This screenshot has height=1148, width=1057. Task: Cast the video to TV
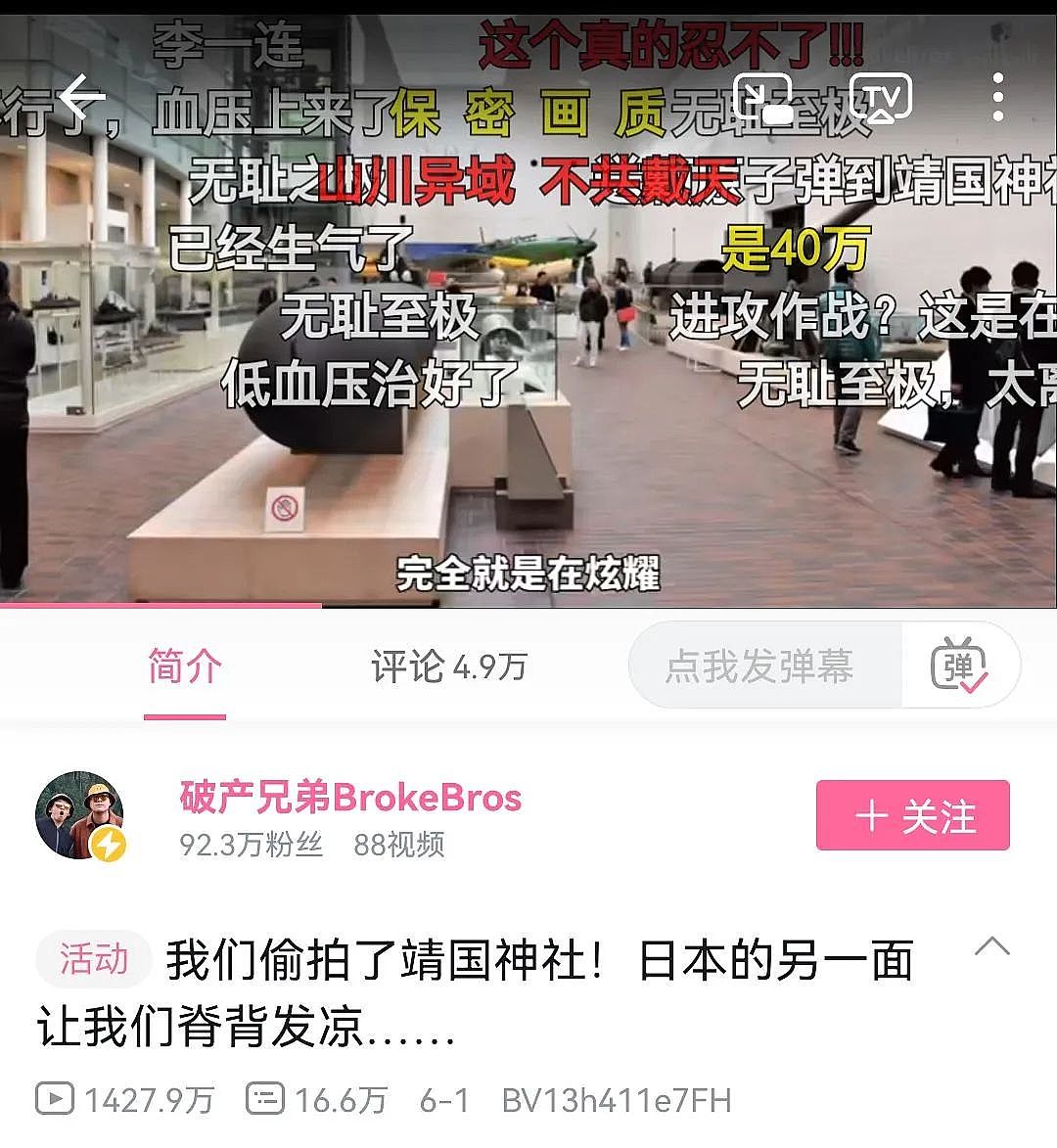(x=880, y=98)
